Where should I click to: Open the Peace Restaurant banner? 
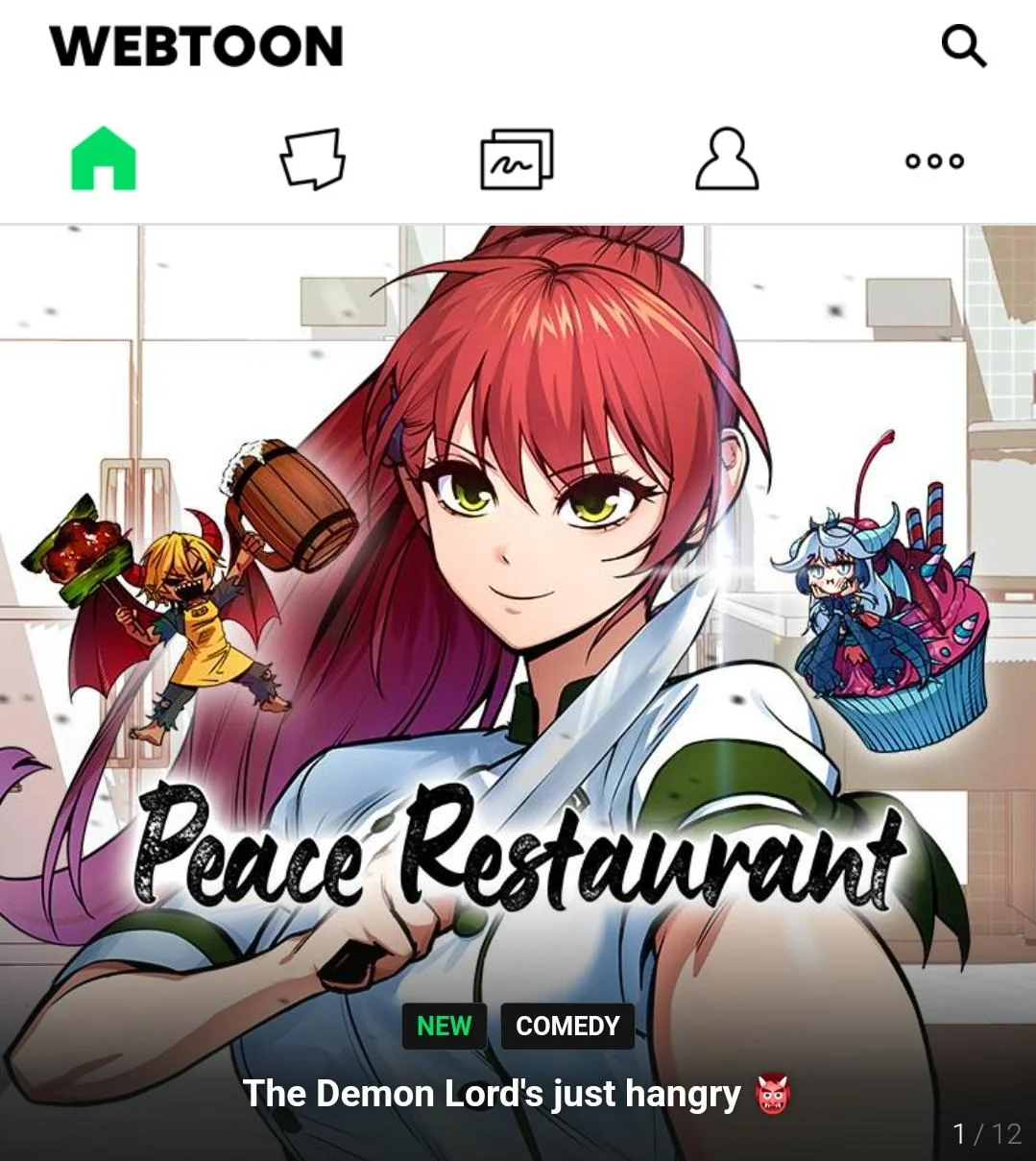coord(518,672)
